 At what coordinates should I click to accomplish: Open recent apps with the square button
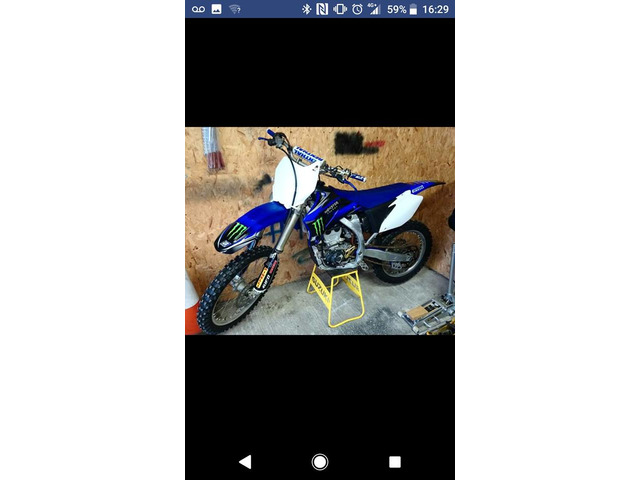click(x=395, y=461)
